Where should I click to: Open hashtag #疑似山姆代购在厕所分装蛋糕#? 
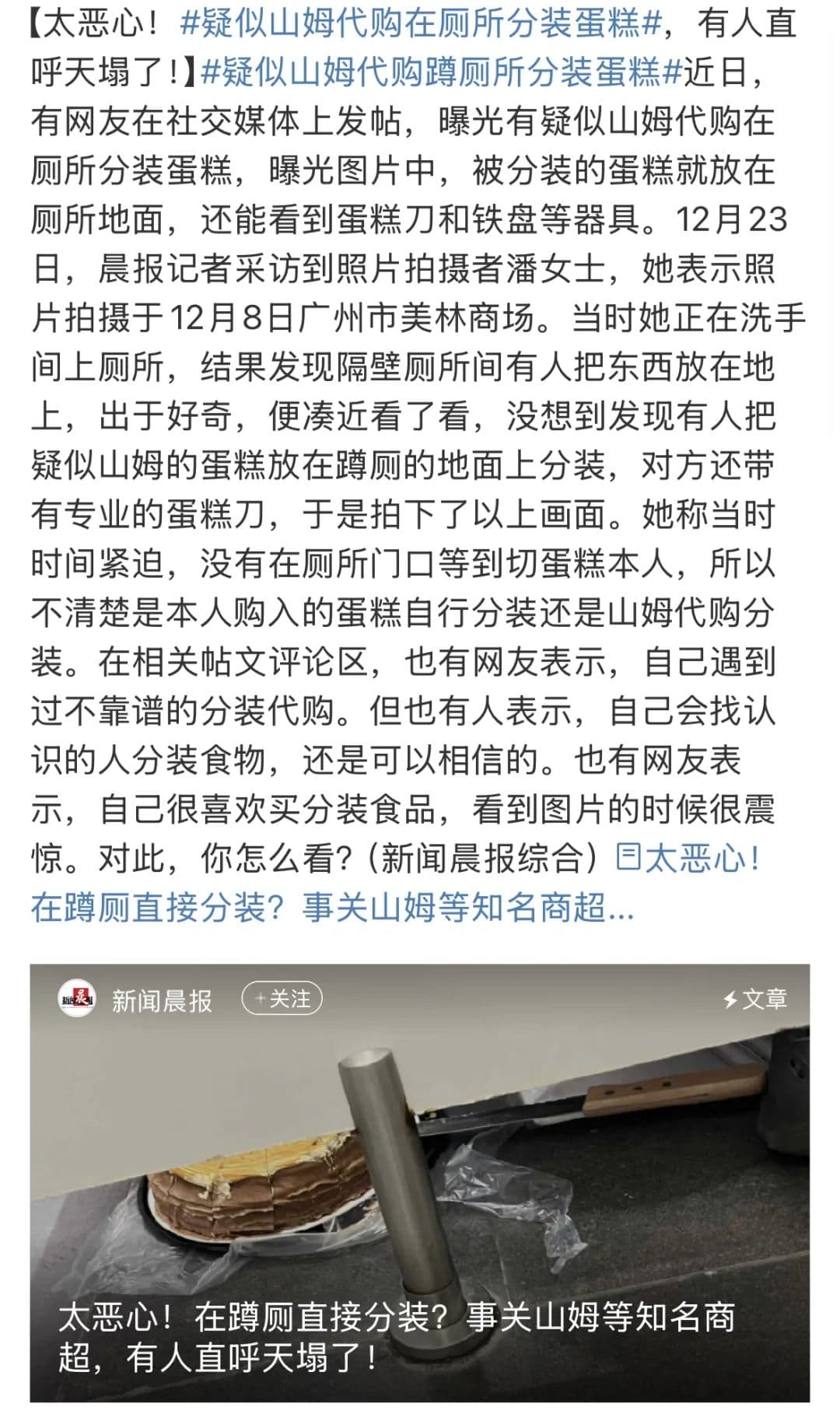tap(420, 23)
